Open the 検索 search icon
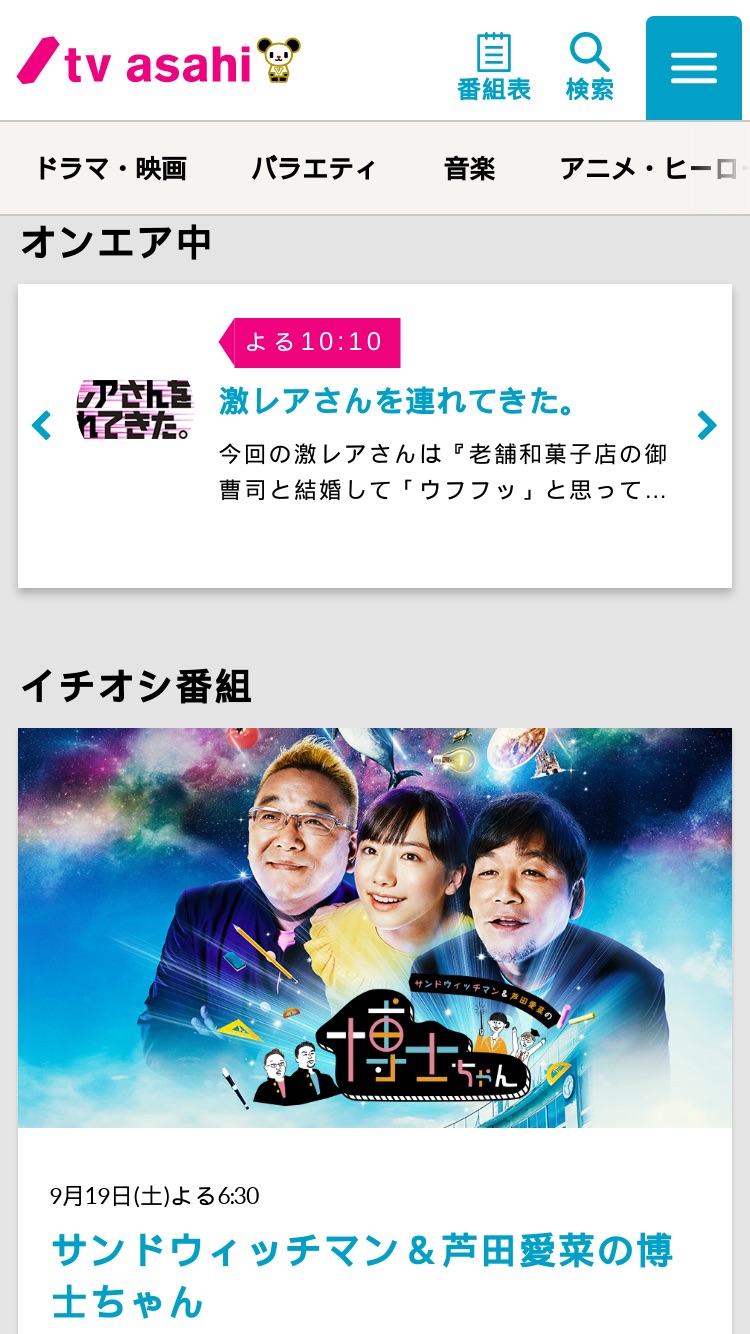 click(590, 67)
